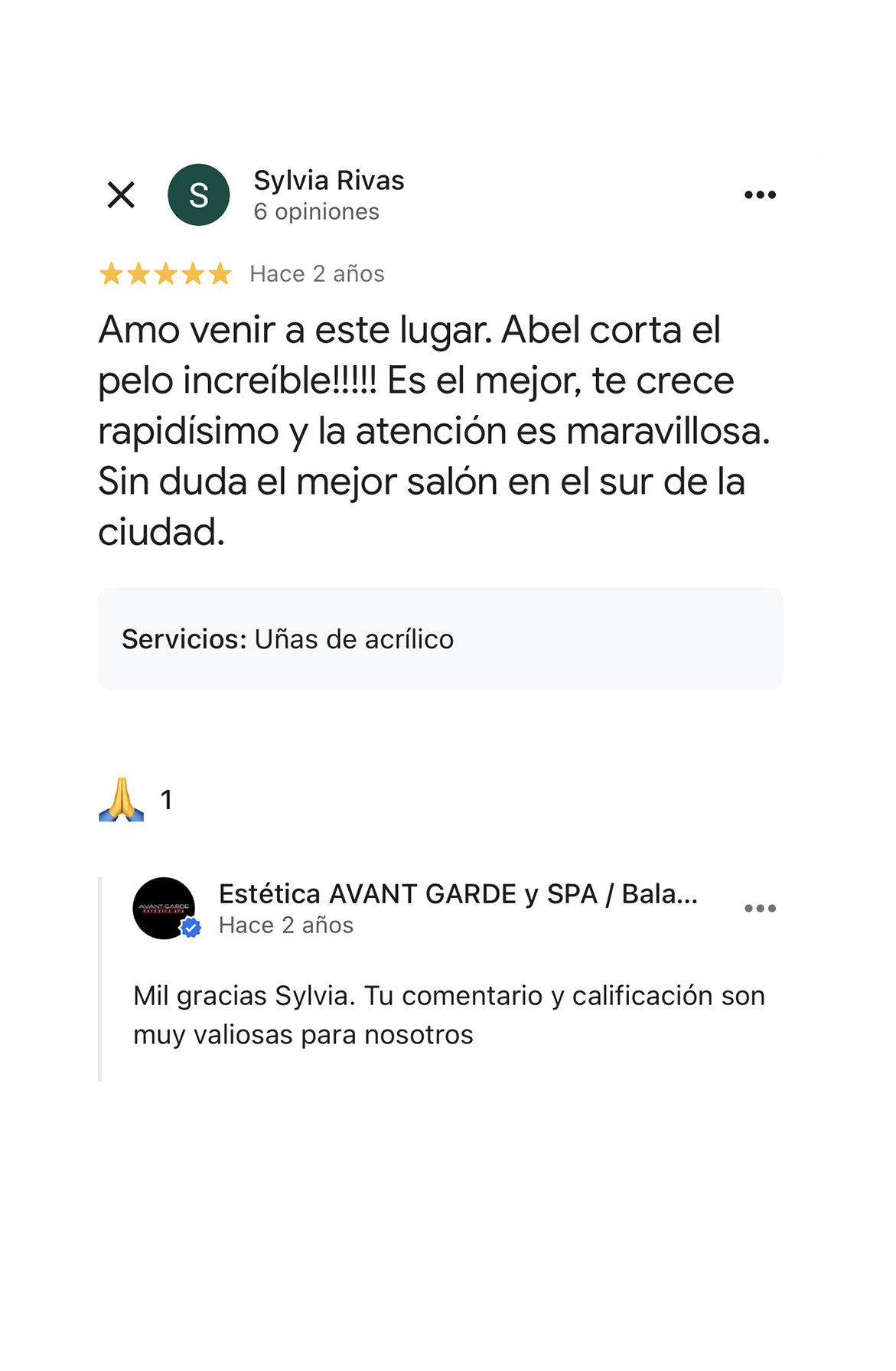Open overflow menu on Estética AVANT GARDE reply
The height and width of the screenshot is (1371, 896).
[x=759, y=908]
